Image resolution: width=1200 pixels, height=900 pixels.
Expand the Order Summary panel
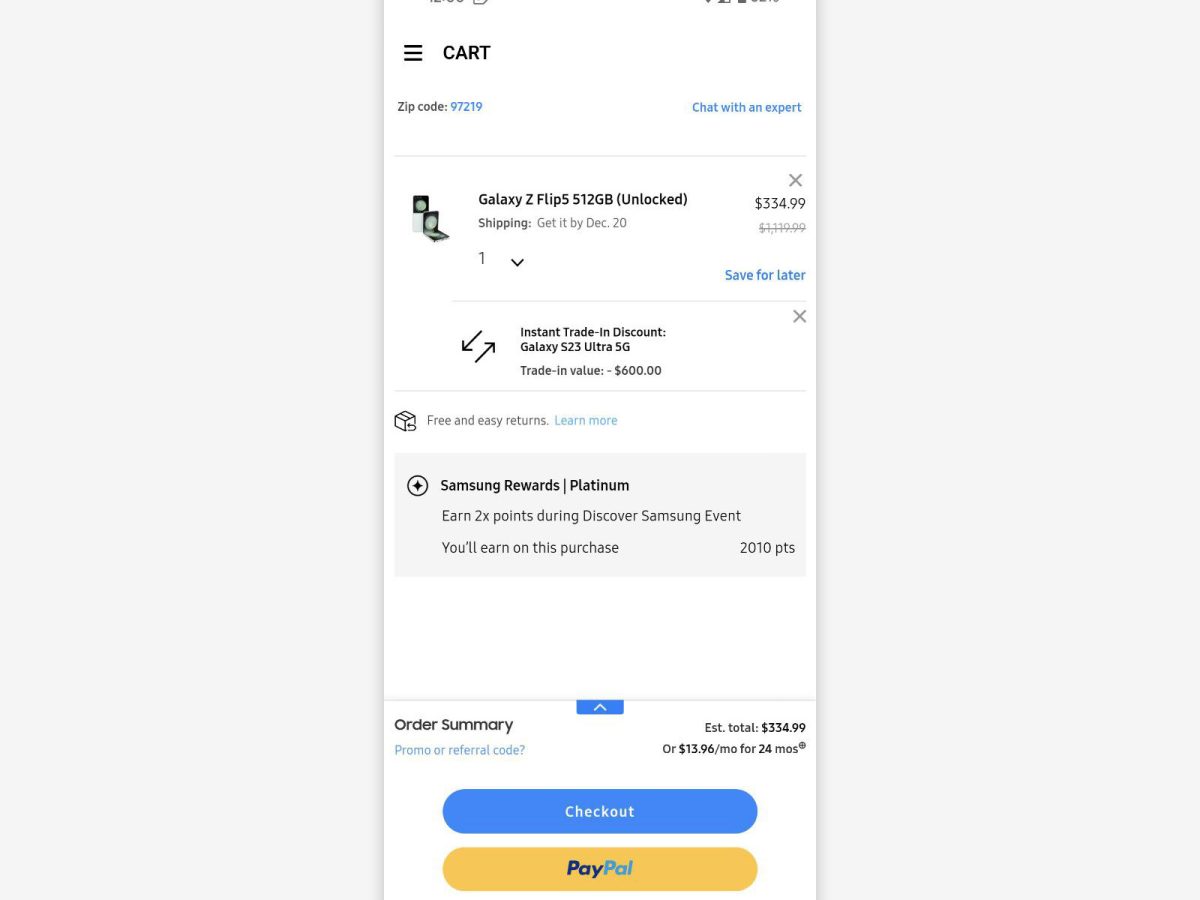pyautogui.click(x=600, y=707)
